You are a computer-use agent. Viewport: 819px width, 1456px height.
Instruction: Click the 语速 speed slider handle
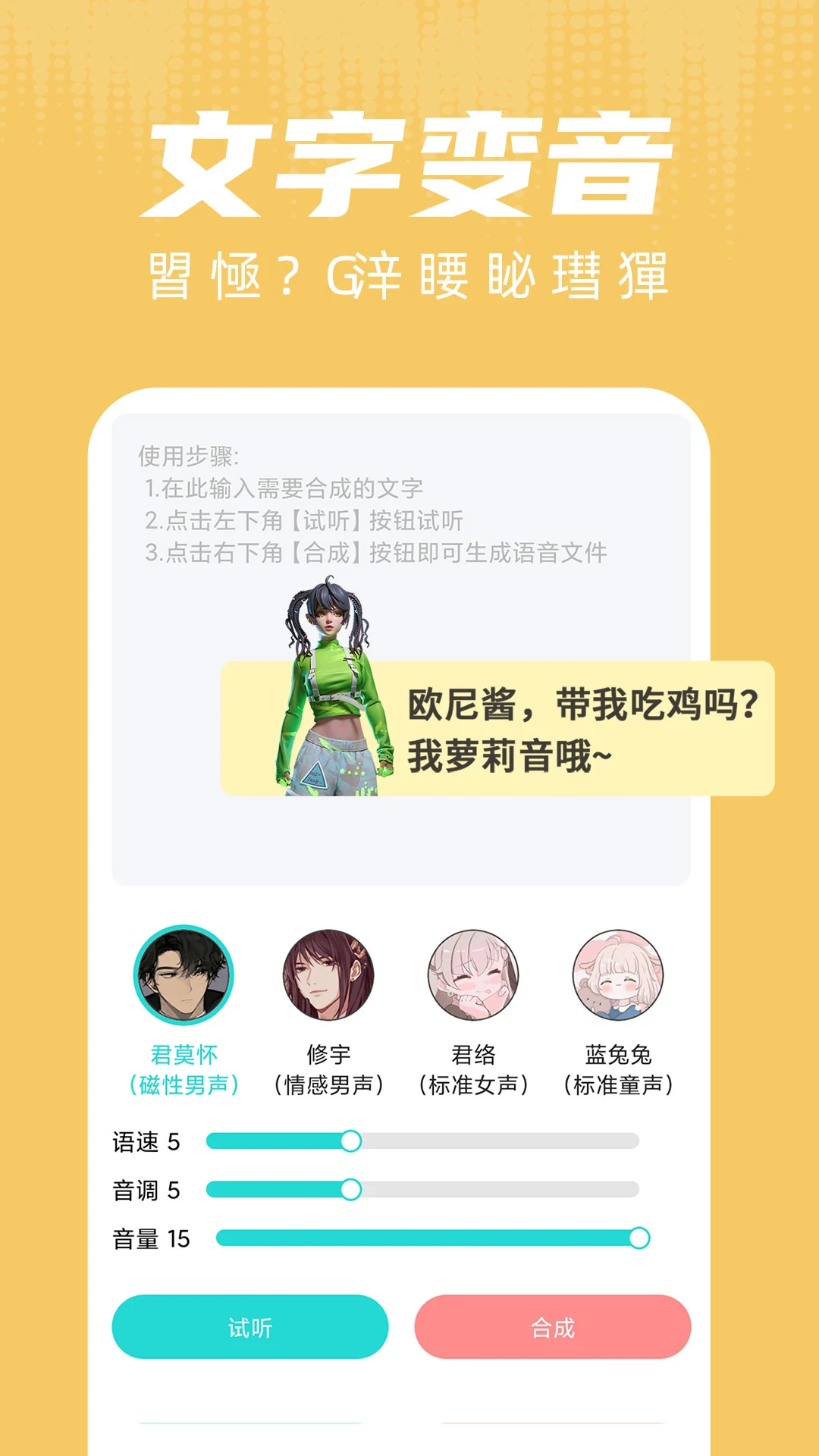pyautogui.click(x=350, y=1140)
